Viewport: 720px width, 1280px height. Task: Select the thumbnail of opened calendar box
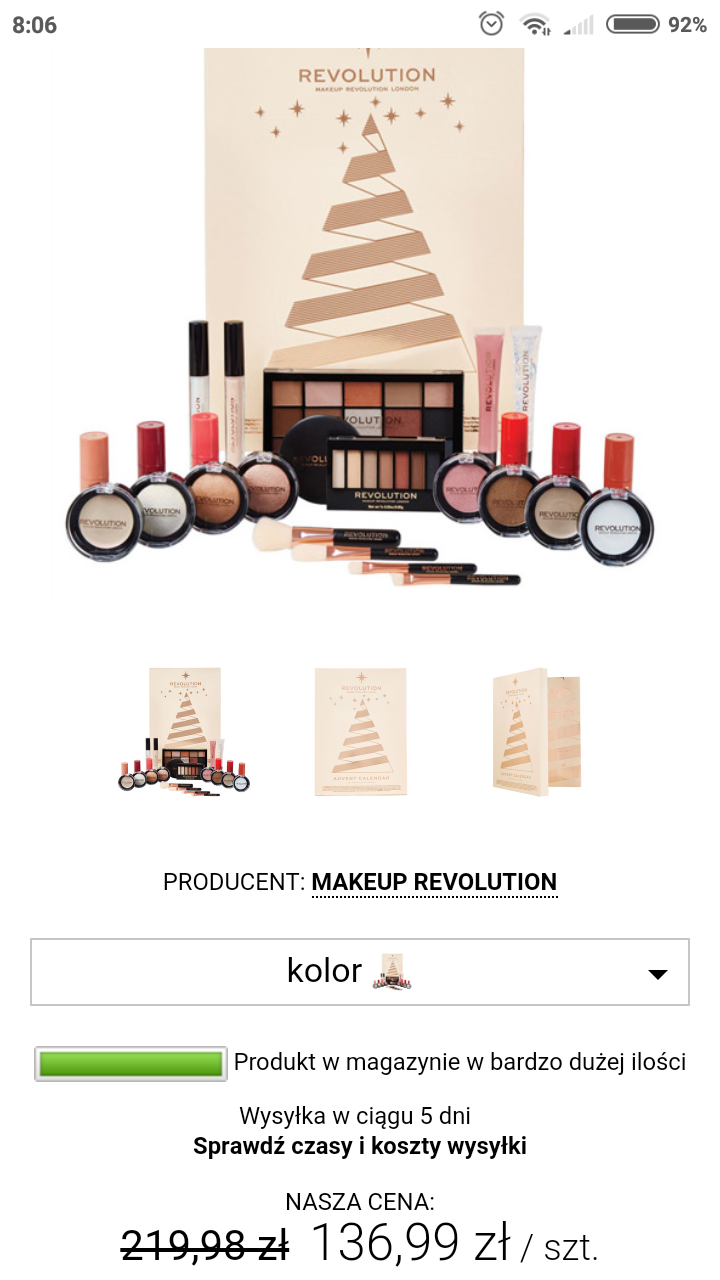click(x=536, y=731)
